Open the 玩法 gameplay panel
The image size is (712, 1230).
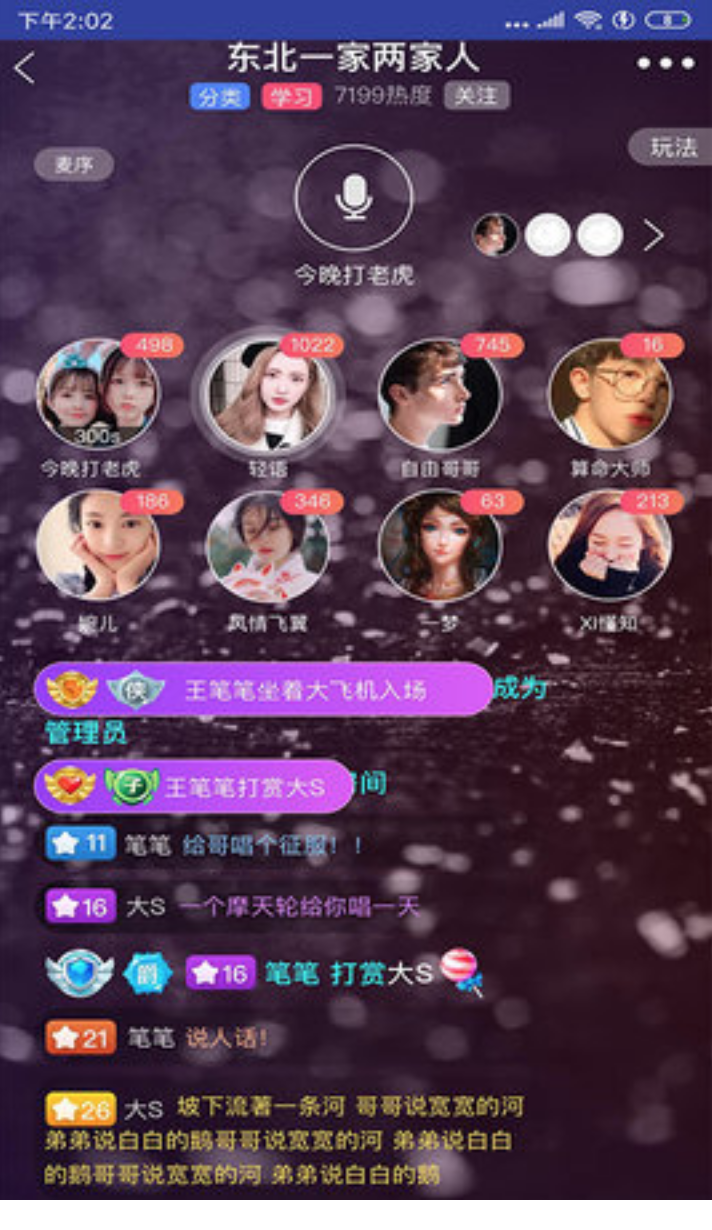pyautogui.click(x=672, y=147)
